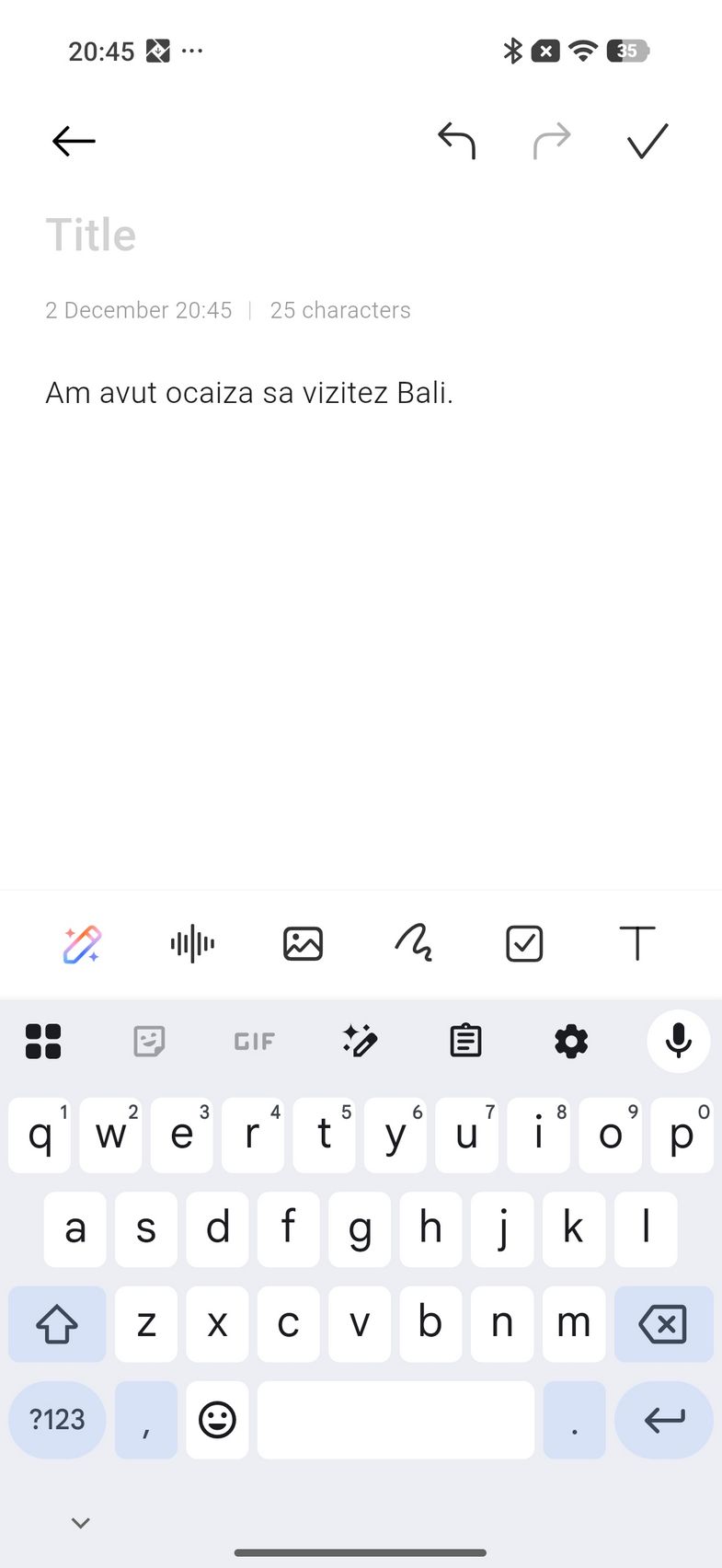Viewport: 722px width, 1568px height.
Task: Start voice typing with microphone
Action: 679,1042
